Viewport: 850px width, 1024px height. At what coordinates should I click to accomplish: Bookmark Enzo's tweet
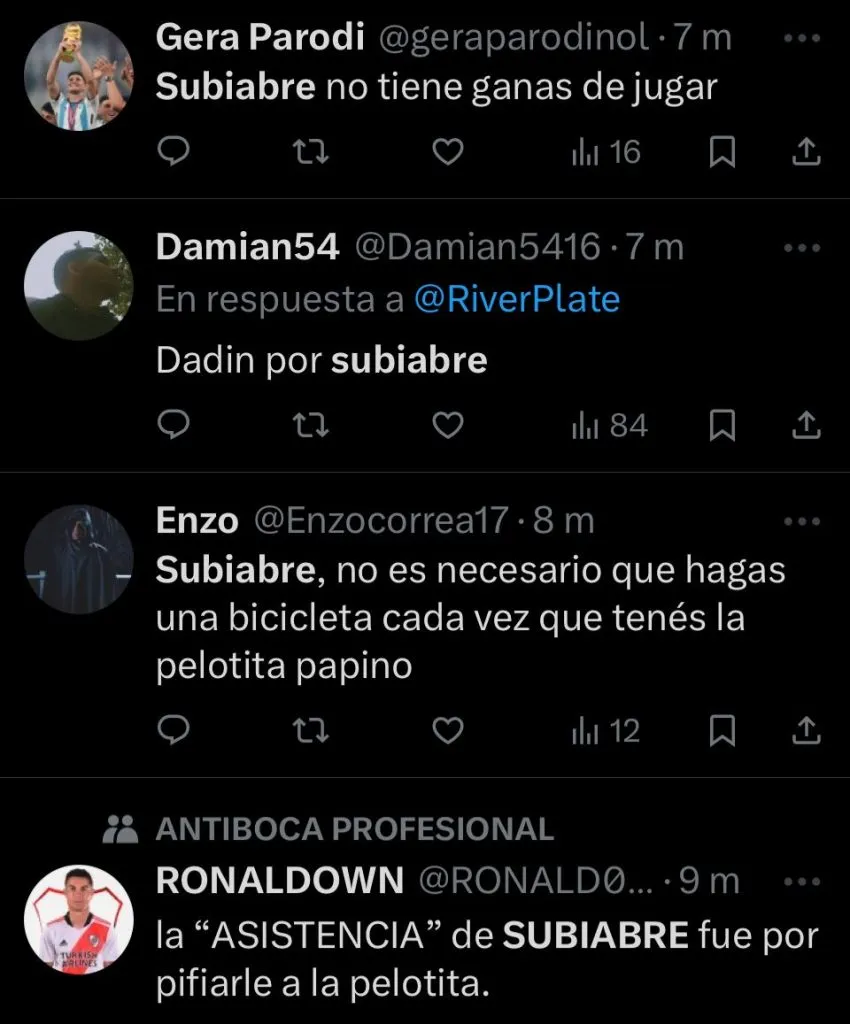pyautogui.click(x=722, y=731)
